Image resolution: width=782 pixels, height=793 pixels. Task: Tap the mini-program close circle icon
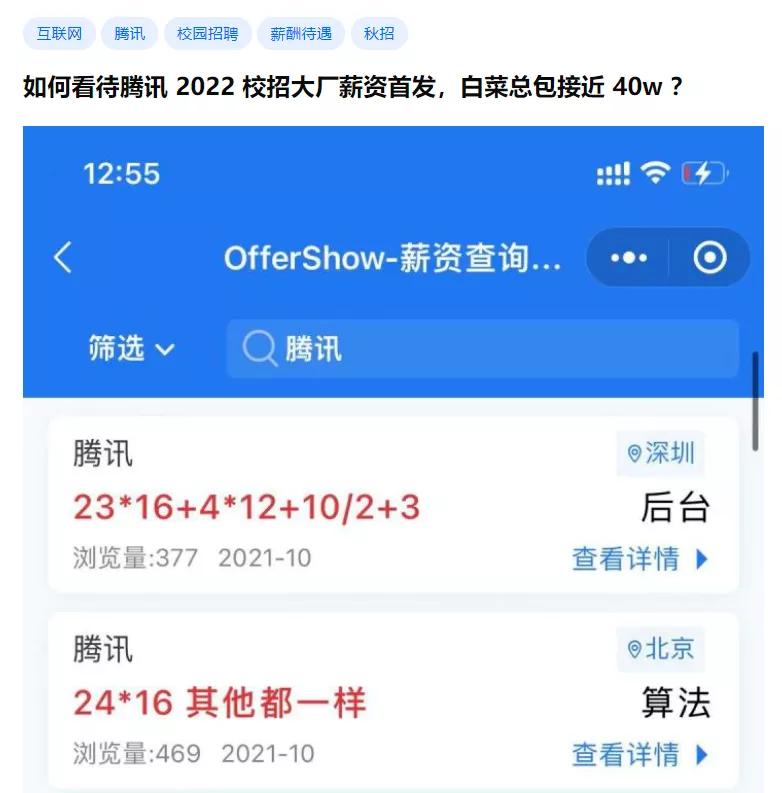708,257
